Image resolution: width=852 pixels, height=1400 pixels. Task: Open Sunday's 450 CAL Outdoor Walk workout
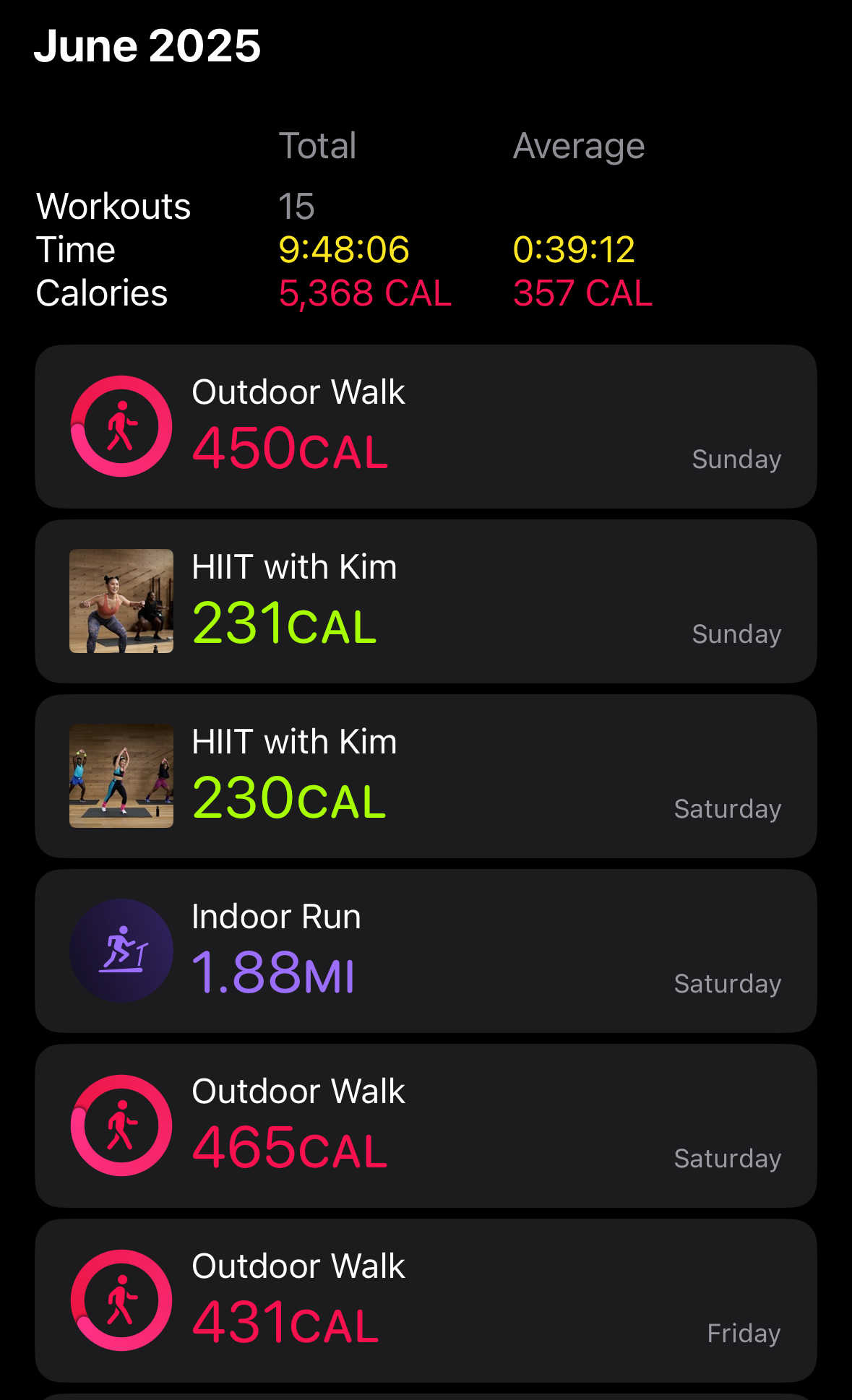tap(426, 426)
